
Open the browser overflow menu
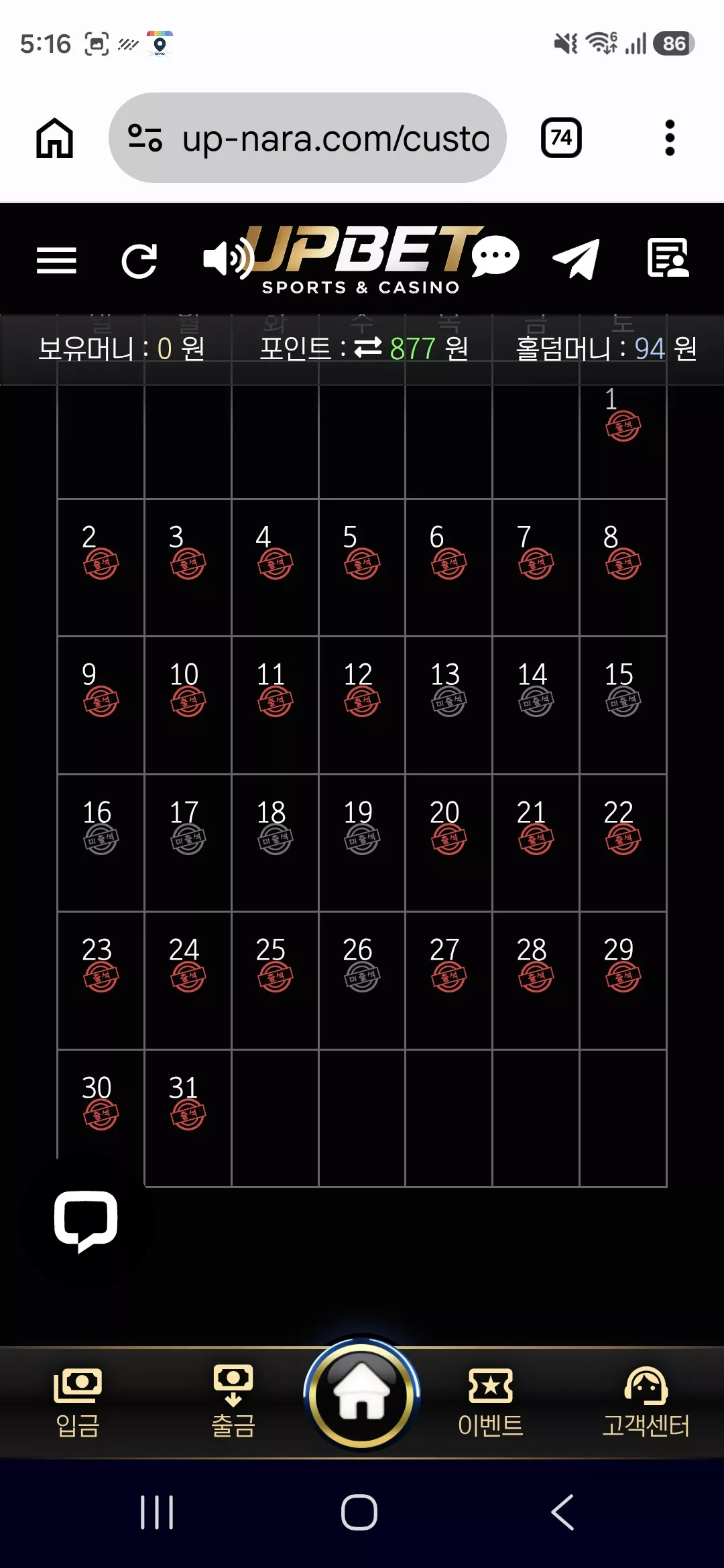tap(670, 138)
